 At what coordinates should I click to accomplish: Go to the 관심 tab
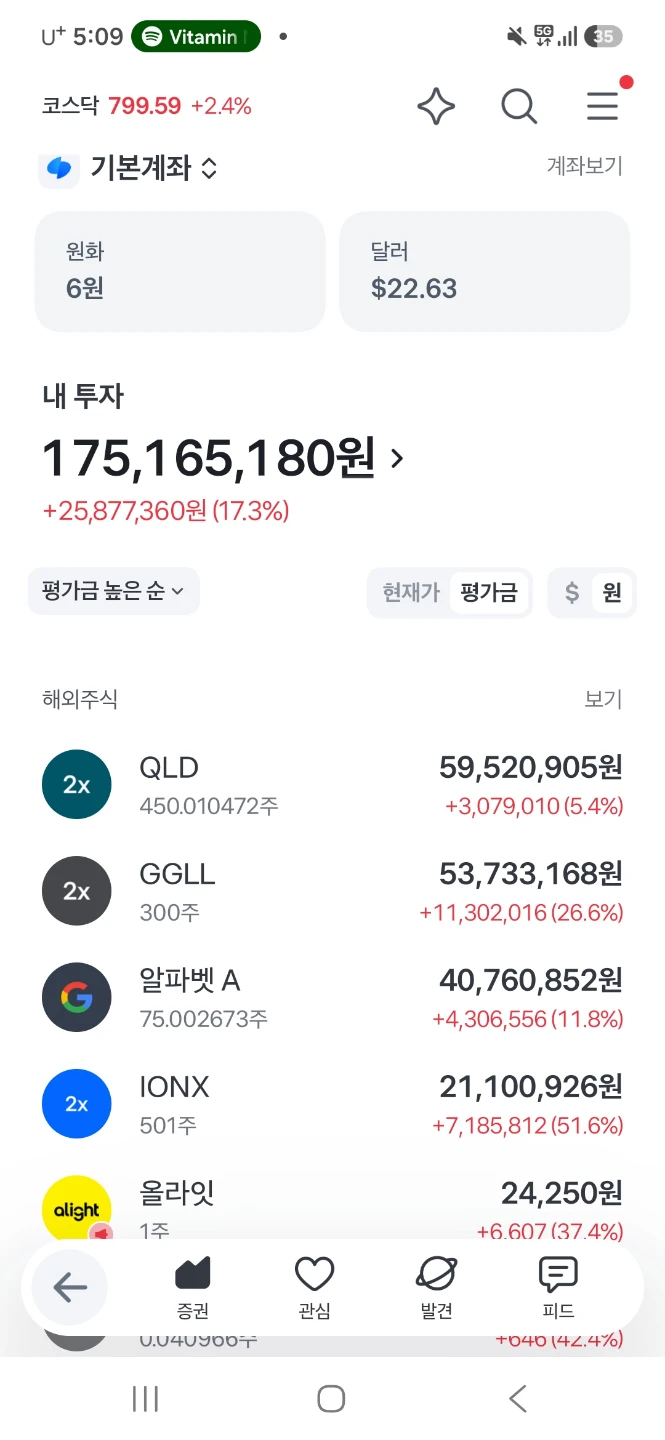(314, 1288)
